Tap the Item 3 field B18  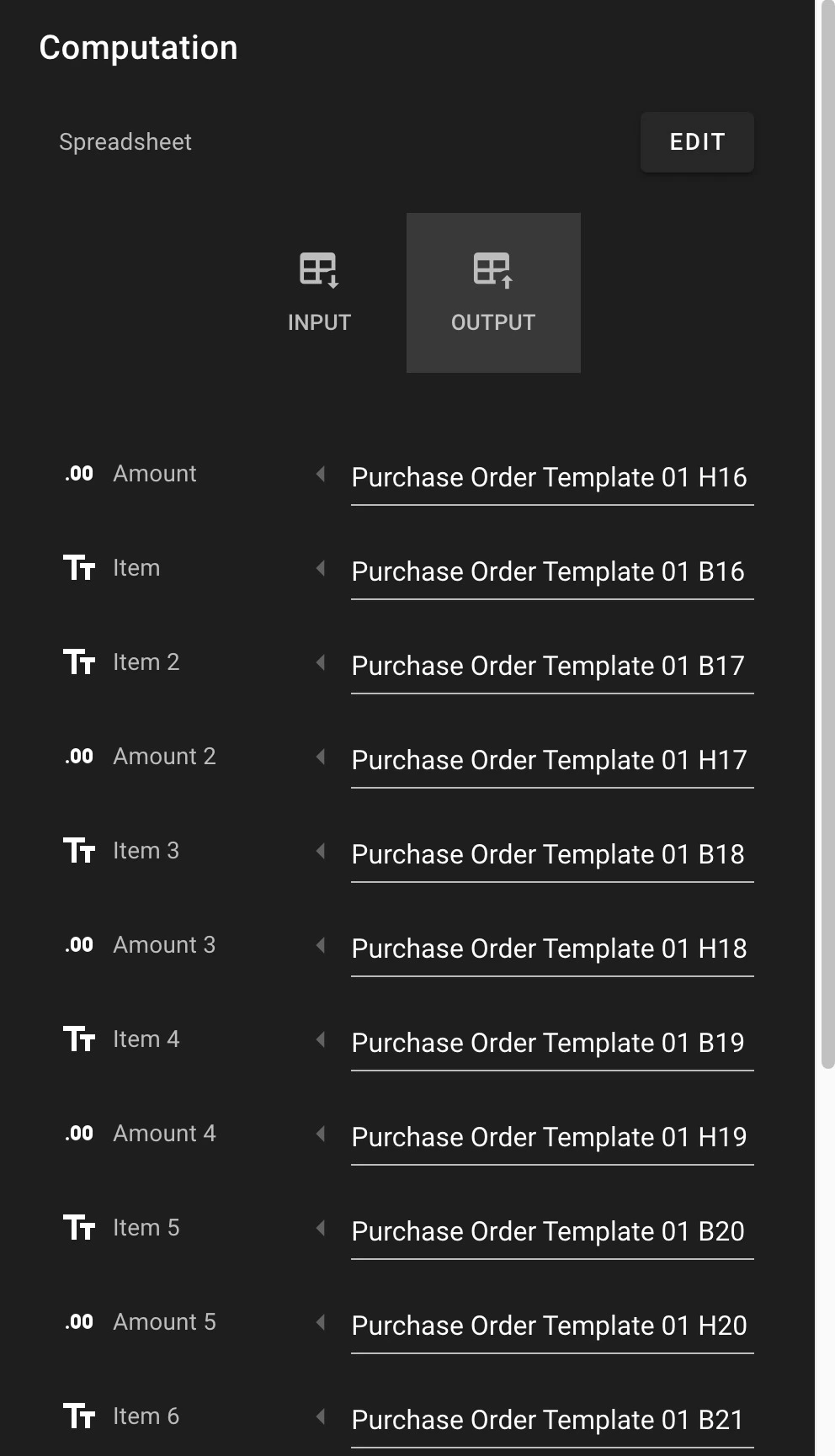(551, 854)
